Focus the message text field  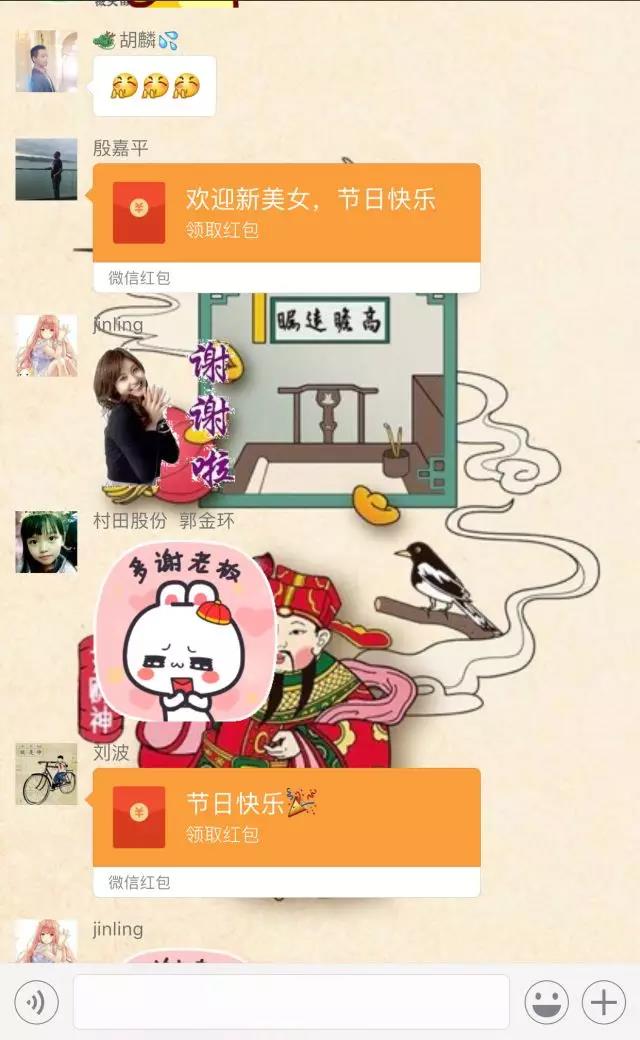290,1001
